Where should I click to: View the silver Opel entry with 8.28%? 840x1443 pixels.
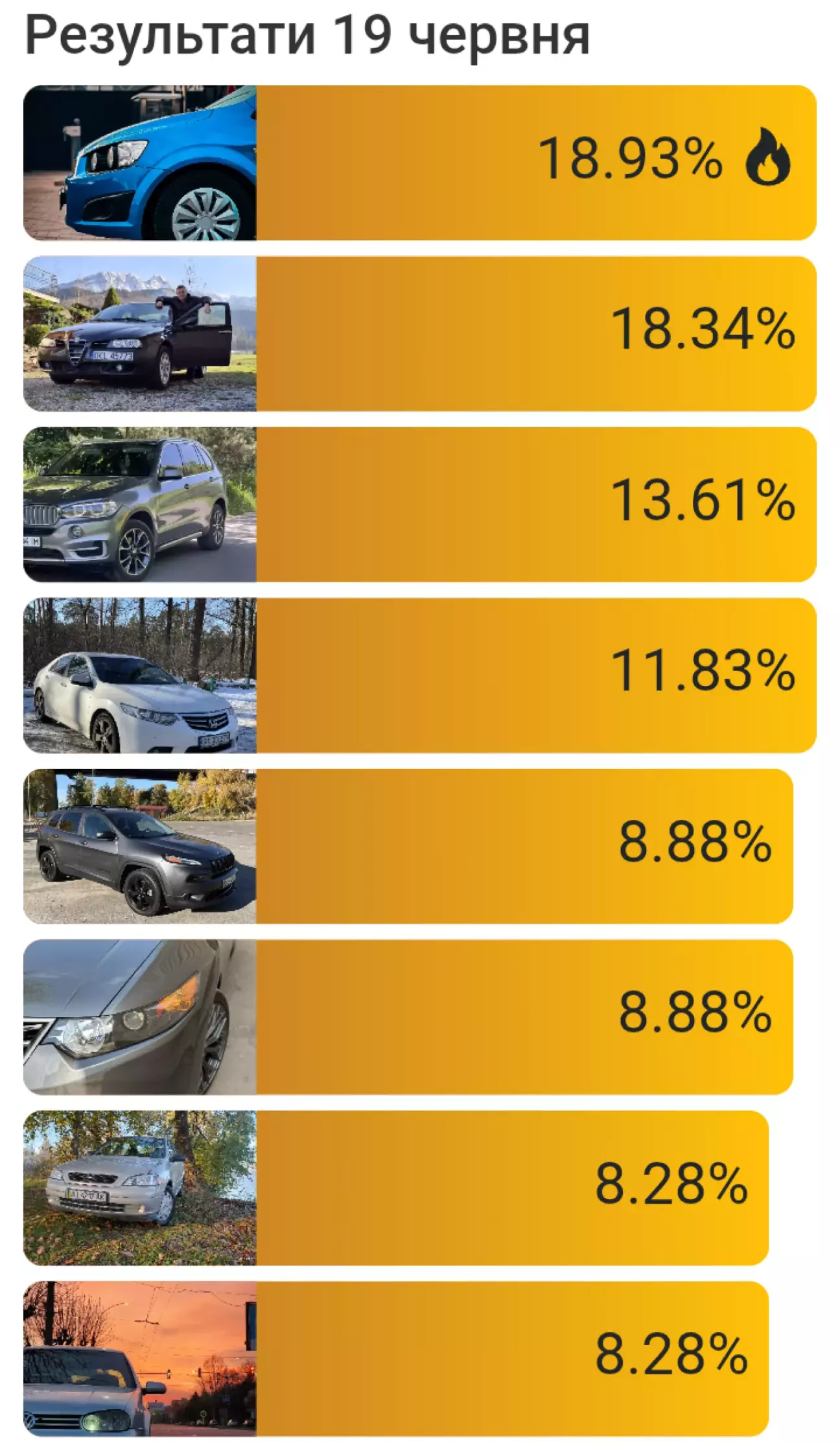396,1188
